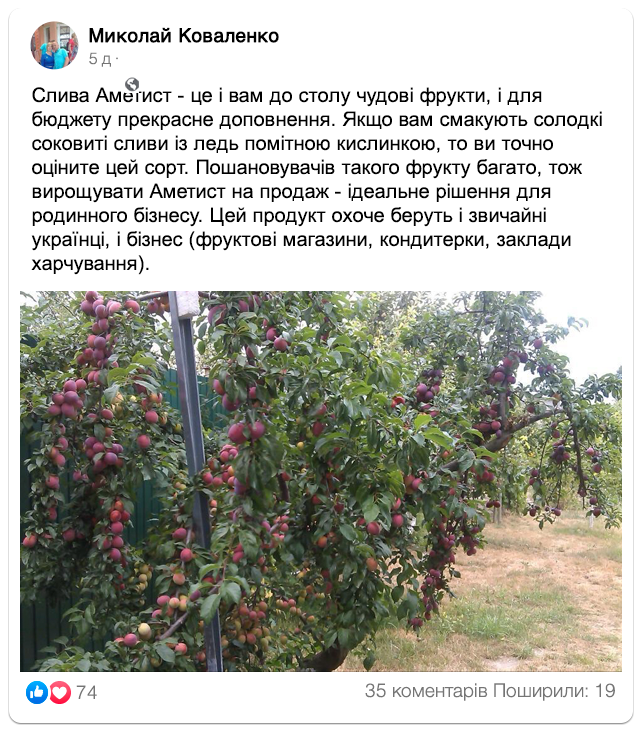Open the 35 коментарів thread
The width and height of the screenshot is (641, 741).
point(426,691)
